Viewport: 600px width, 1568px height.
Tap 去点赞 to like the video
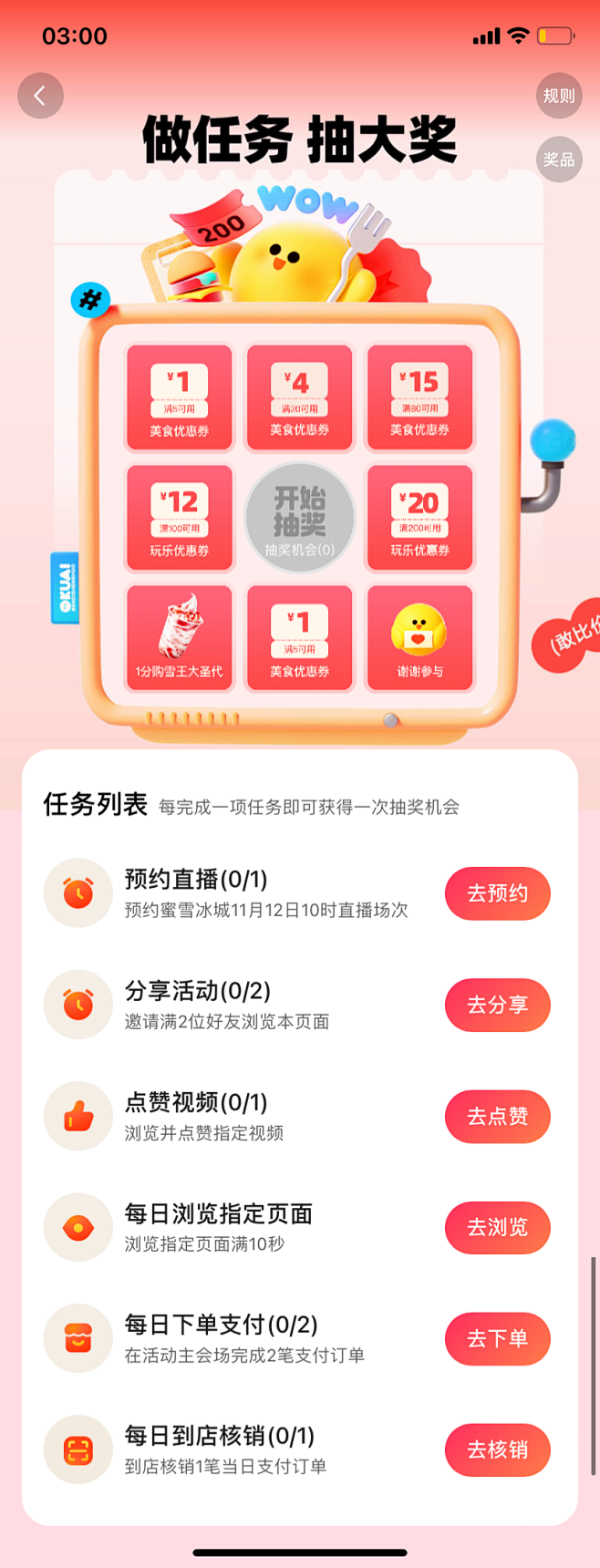pos(498,1116)
